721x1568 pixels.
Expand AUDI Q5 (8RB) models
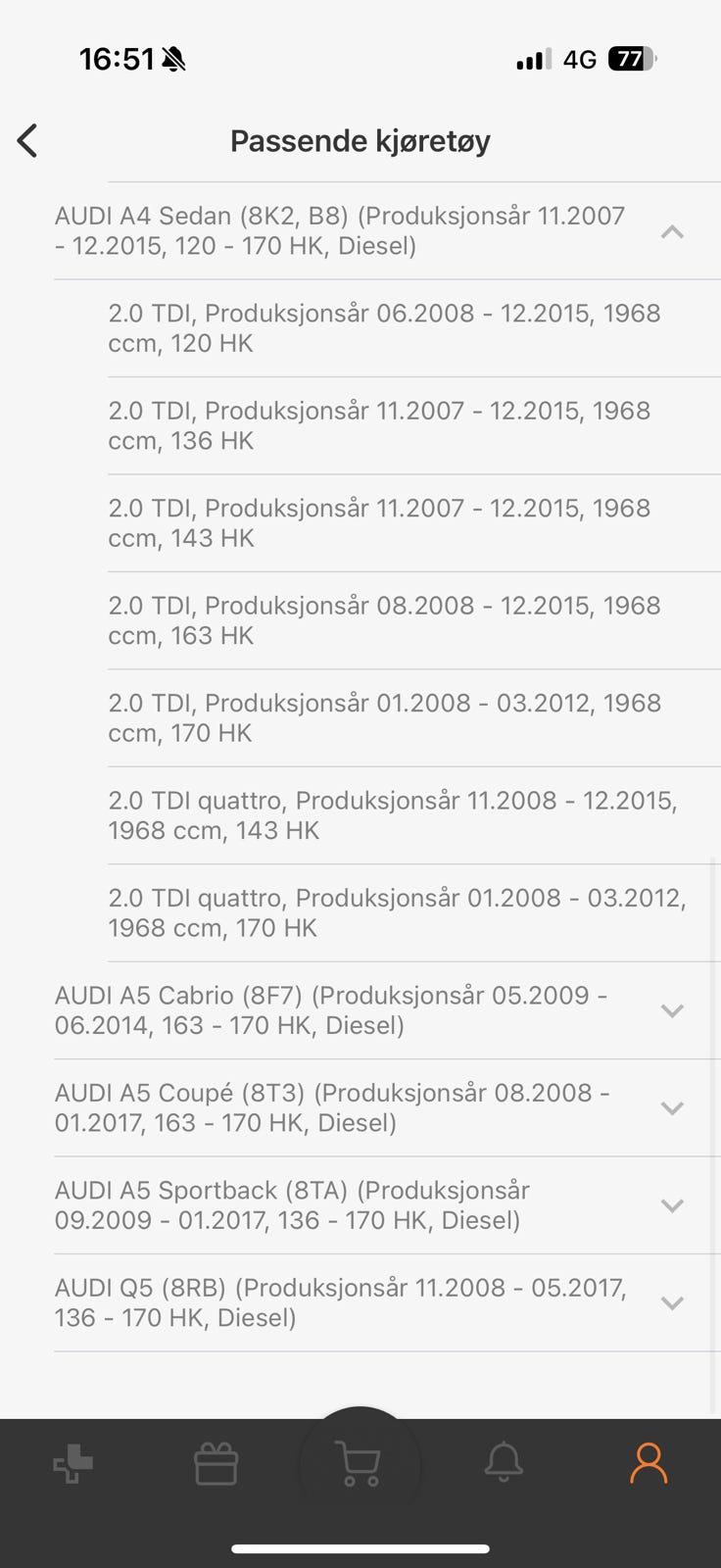pyautogui.click(x=671, y=1302)
